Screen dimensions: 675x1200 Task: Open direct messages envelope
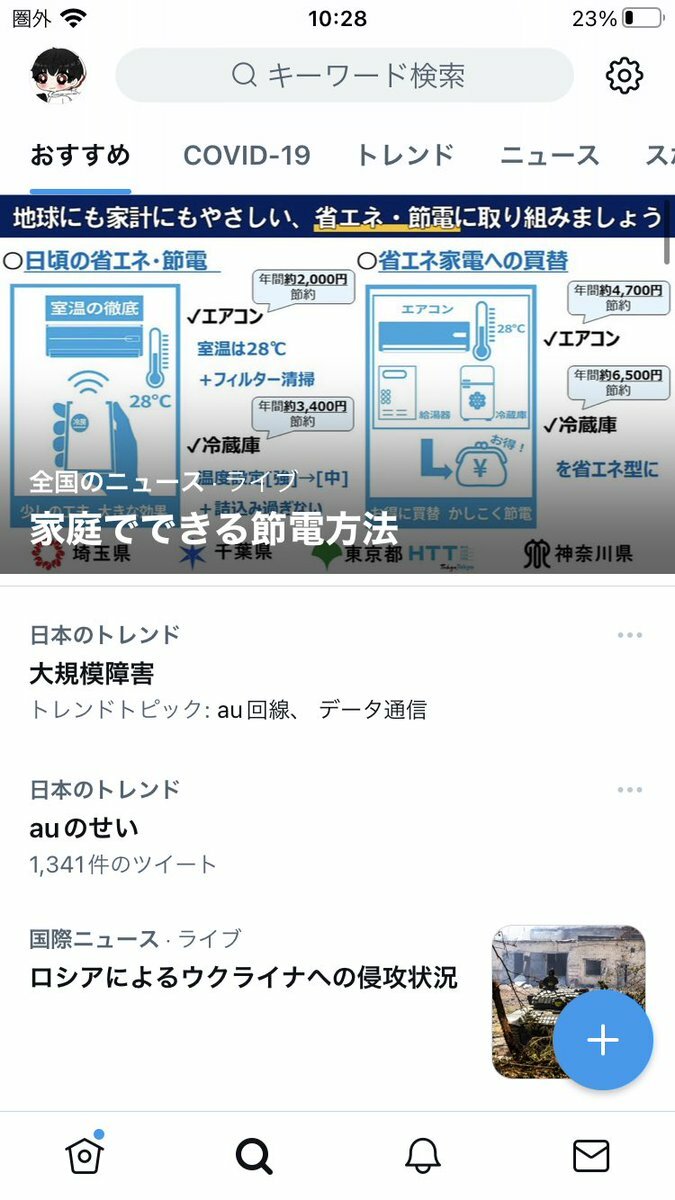[x=591, y=1156]
